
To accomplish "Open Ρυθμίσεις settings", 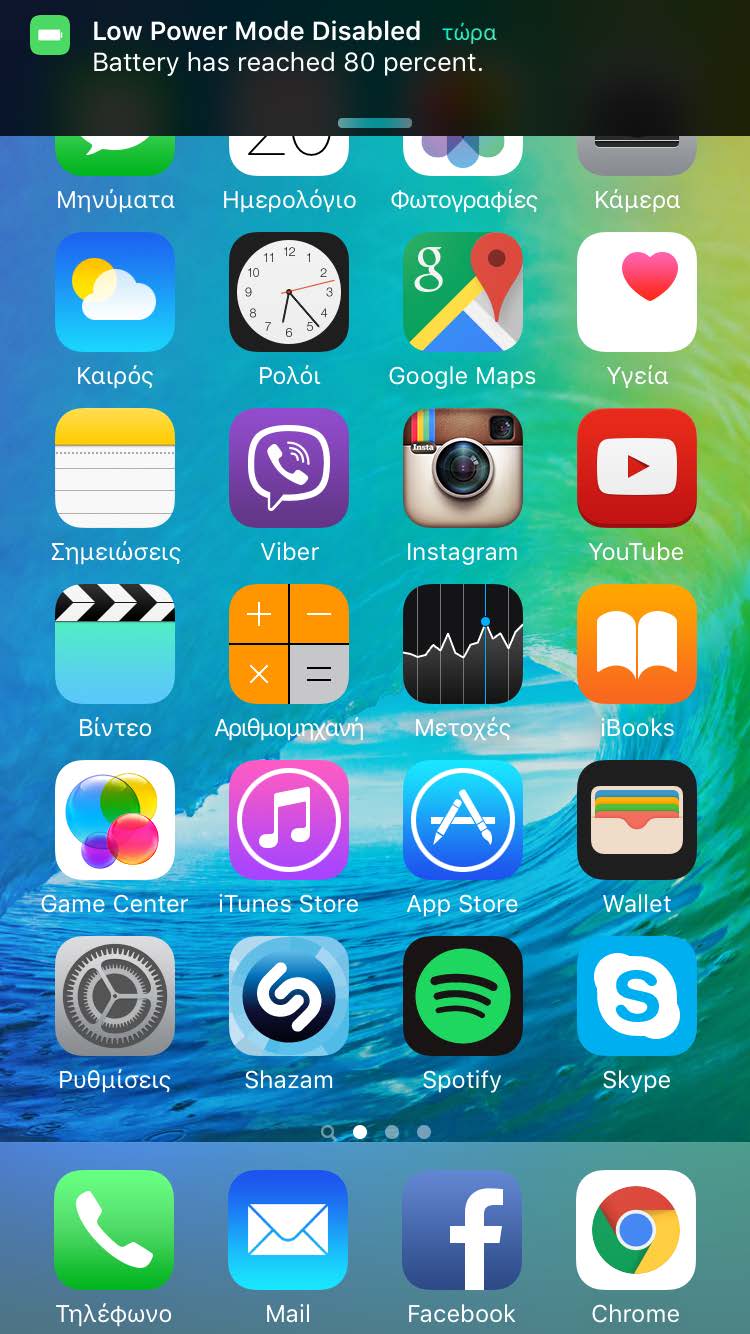I will click(x=115, y=996).
